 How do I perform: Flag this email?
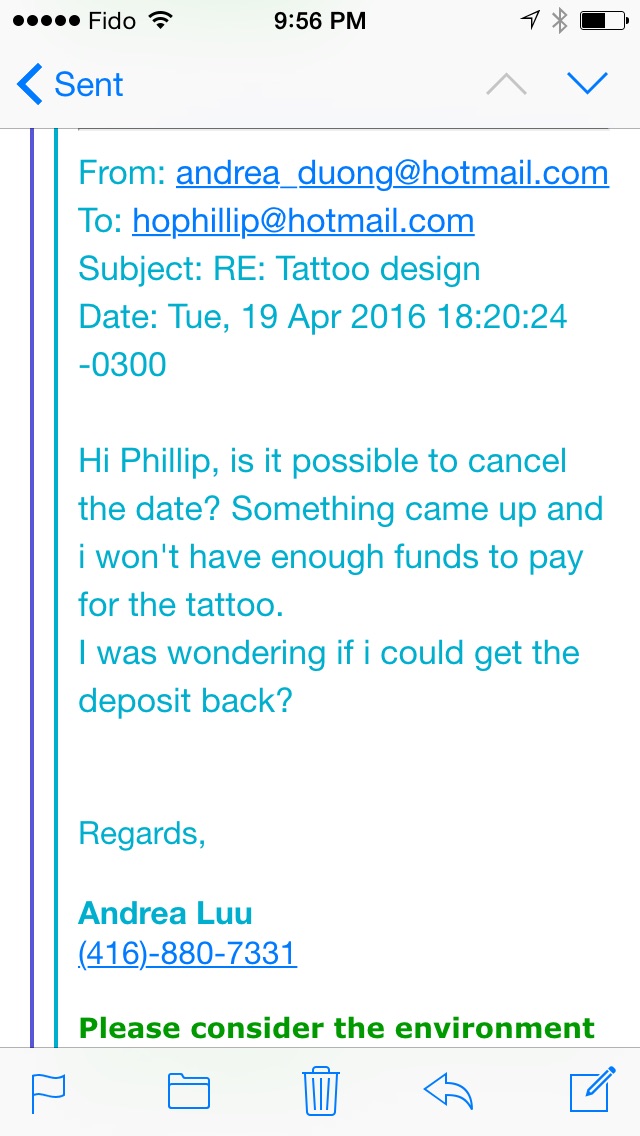[49, 1091]
